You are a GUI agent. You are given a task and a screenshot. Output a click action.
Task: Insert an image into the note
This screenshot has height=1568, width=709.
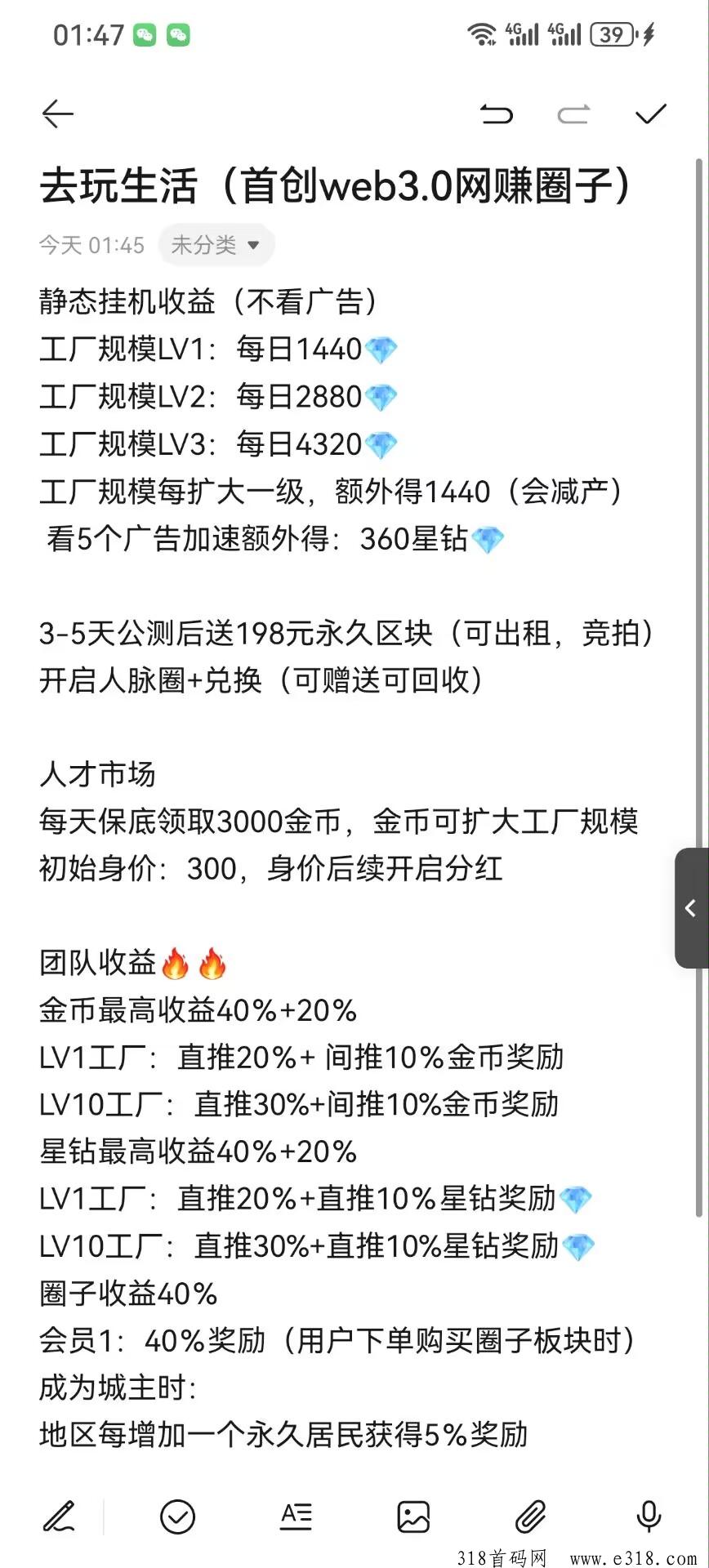(413, 1517)
